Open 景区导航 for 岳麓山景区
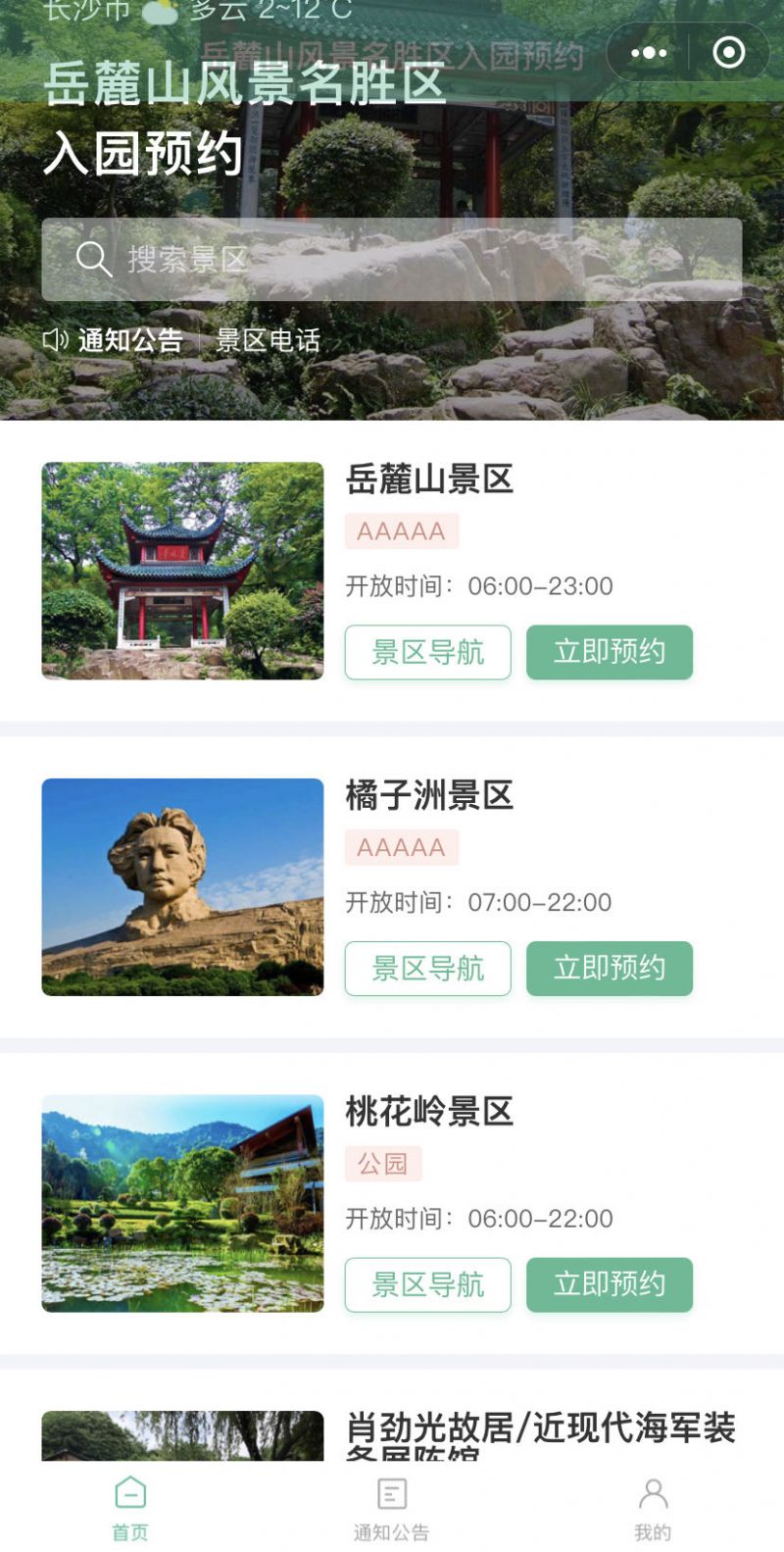The height and width of the screenshot is (1552, 784). (x=427, y=652)
